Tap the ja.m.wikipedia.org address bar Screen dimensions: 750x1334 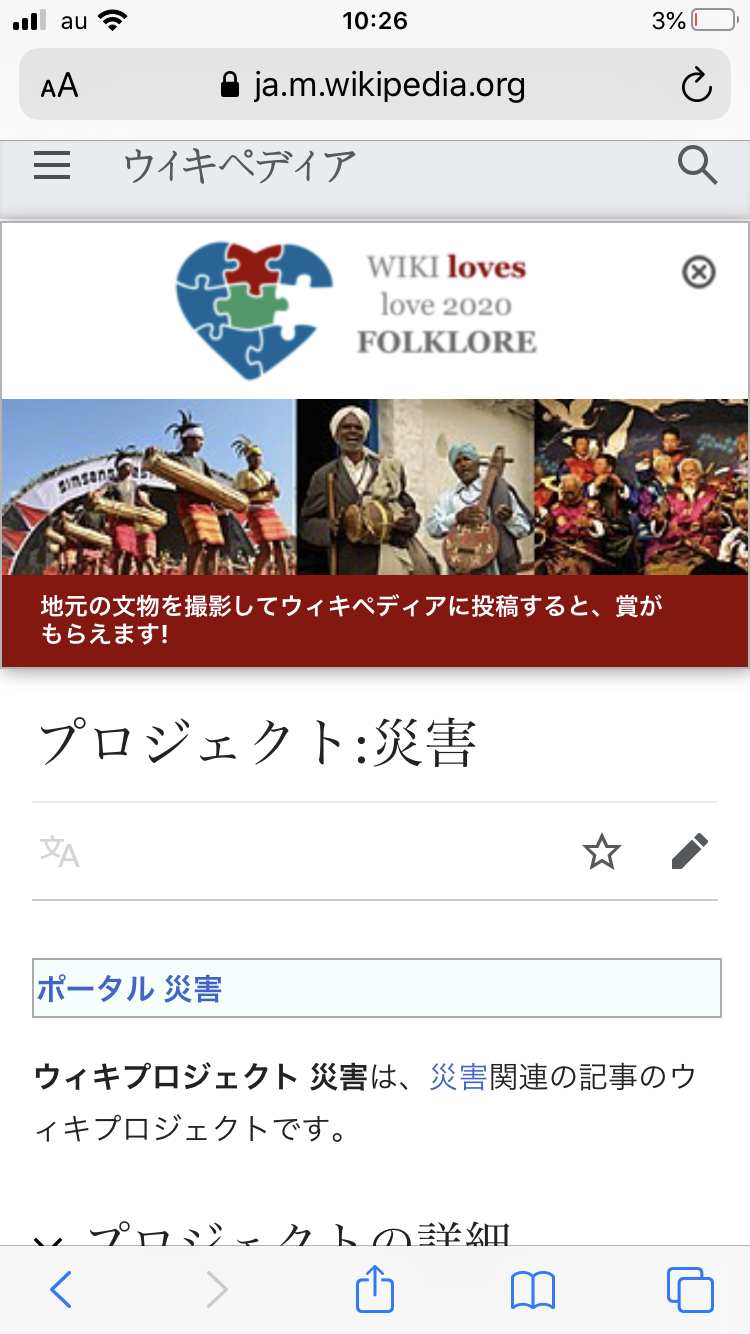(375, 85)
